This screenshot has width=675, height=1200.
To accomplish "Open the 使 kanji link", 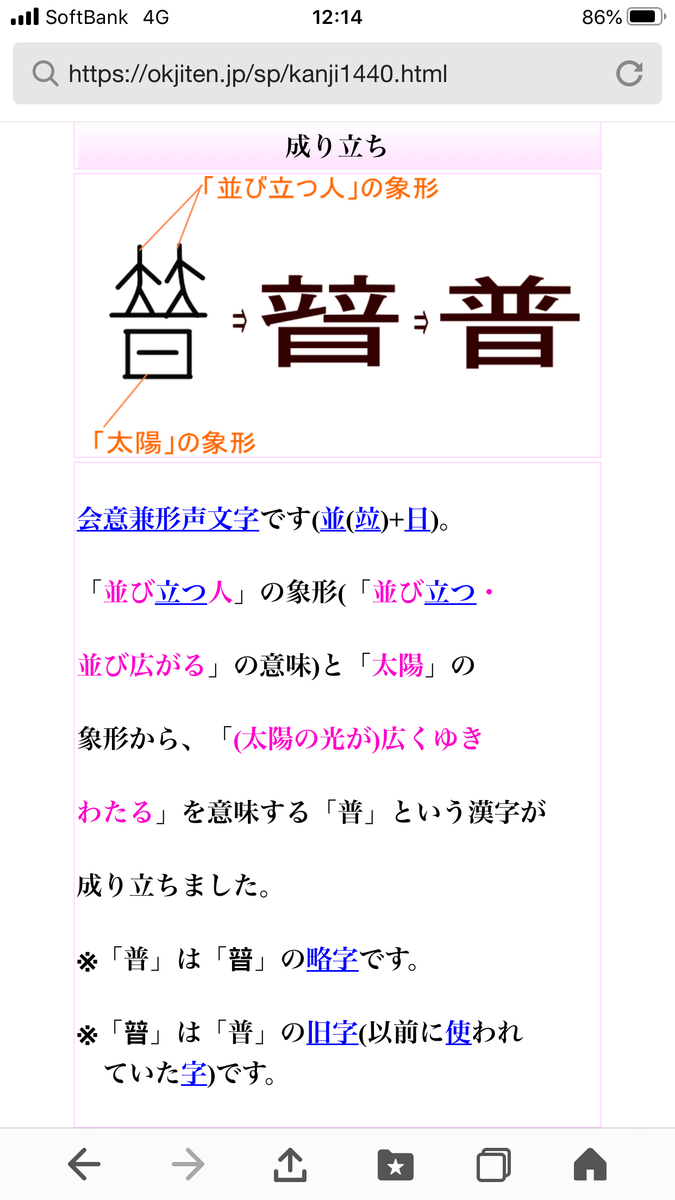I will [459, 1031].
